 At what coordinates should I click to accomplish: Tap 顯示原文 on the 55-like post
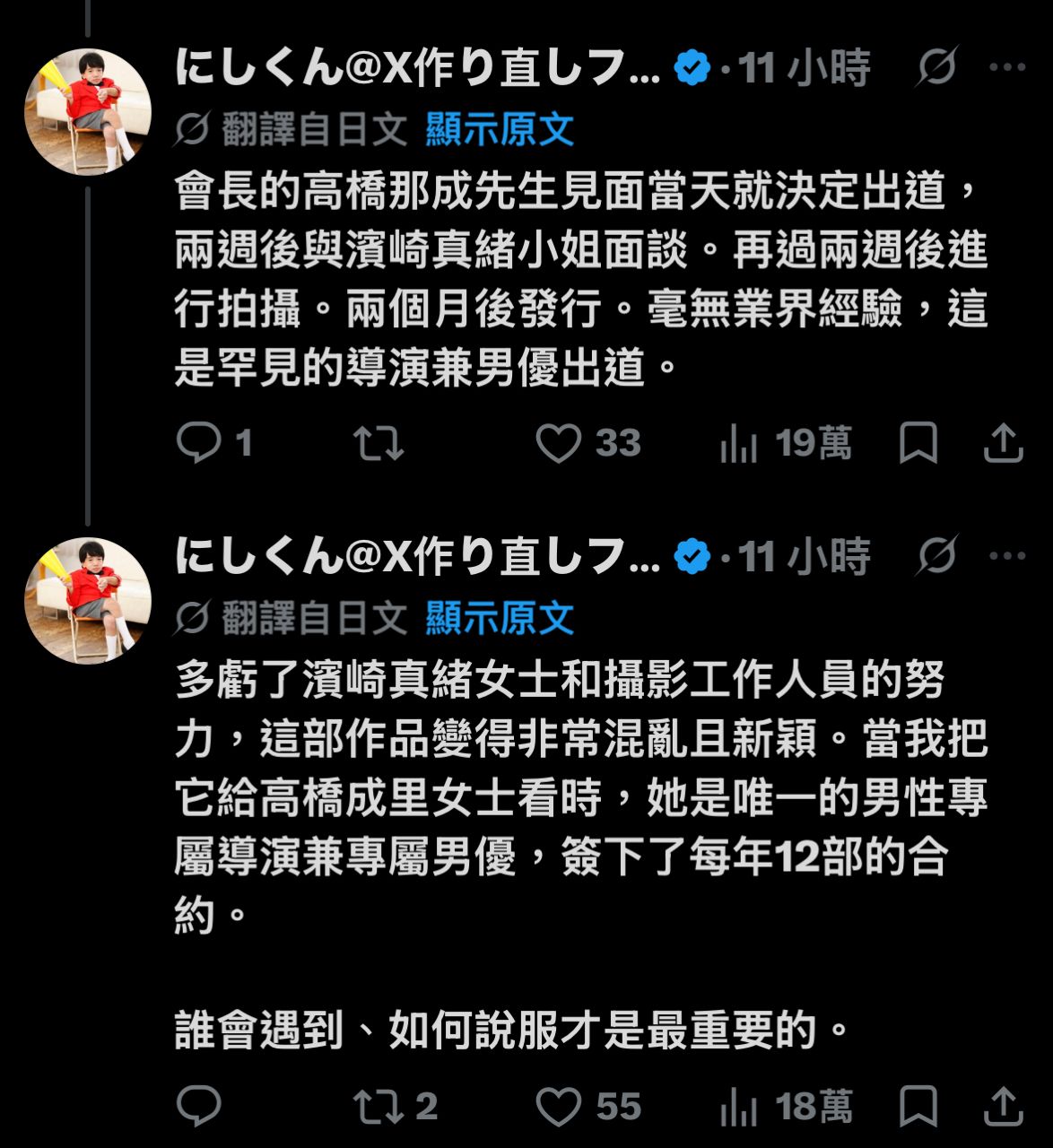(500, 619)
